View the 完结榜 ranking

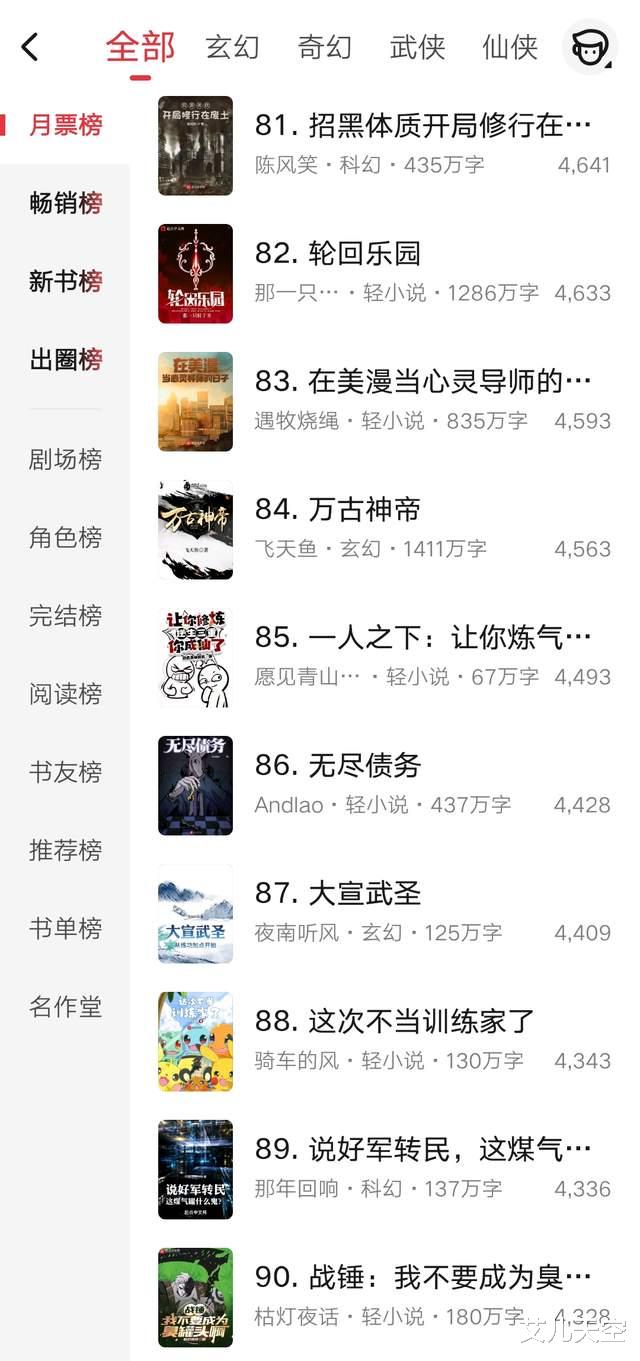click(65, 616)
